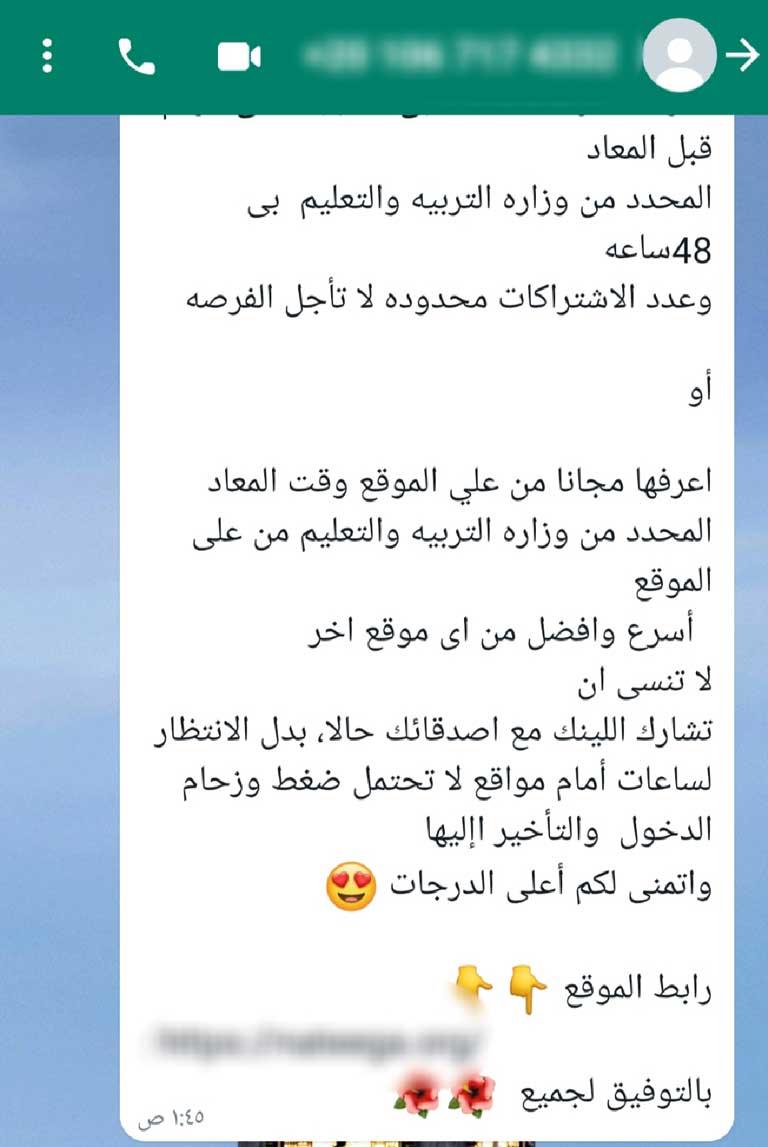Open the contact's profile picture
The image size is (768, 1147).
pos(678,57)
